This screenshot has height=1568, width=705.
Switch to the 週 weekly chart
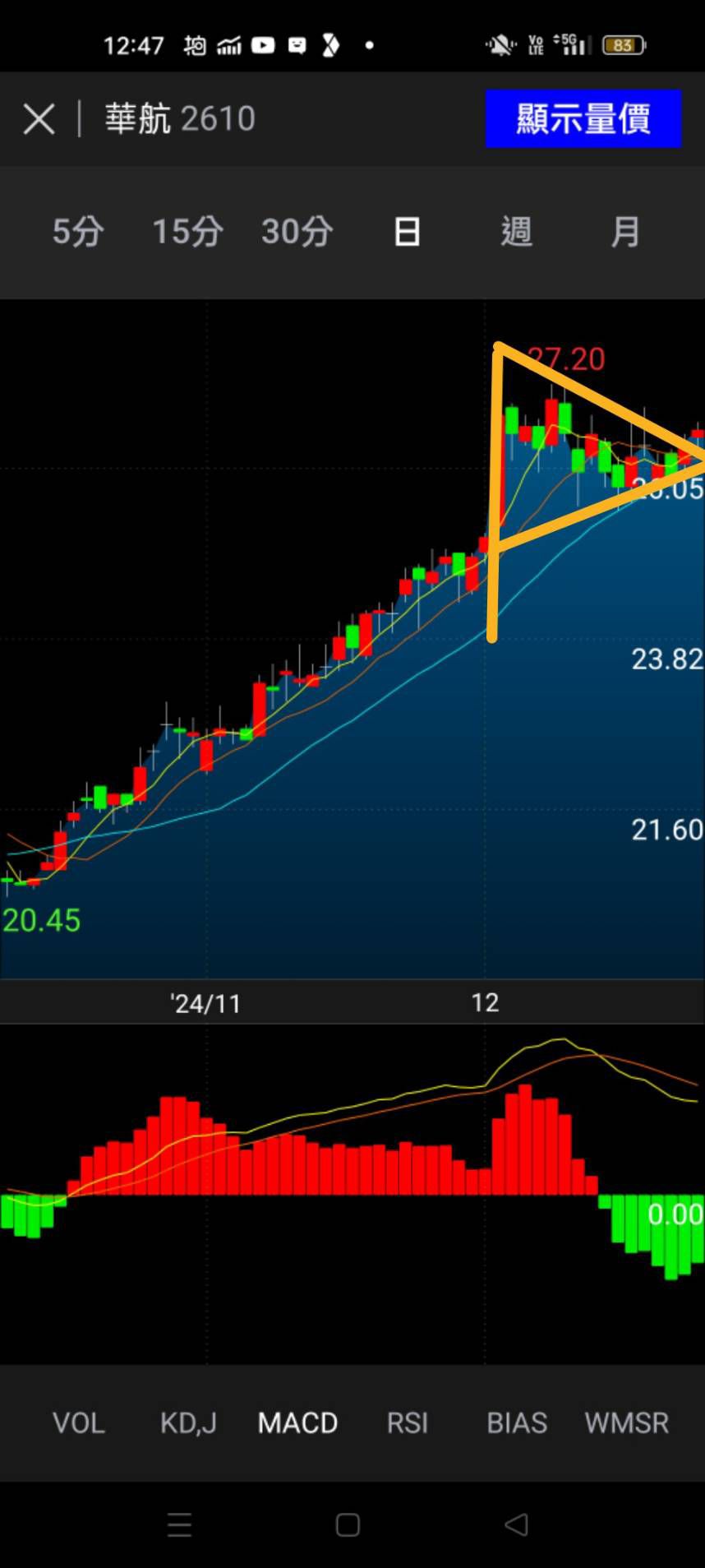point(516,232)
